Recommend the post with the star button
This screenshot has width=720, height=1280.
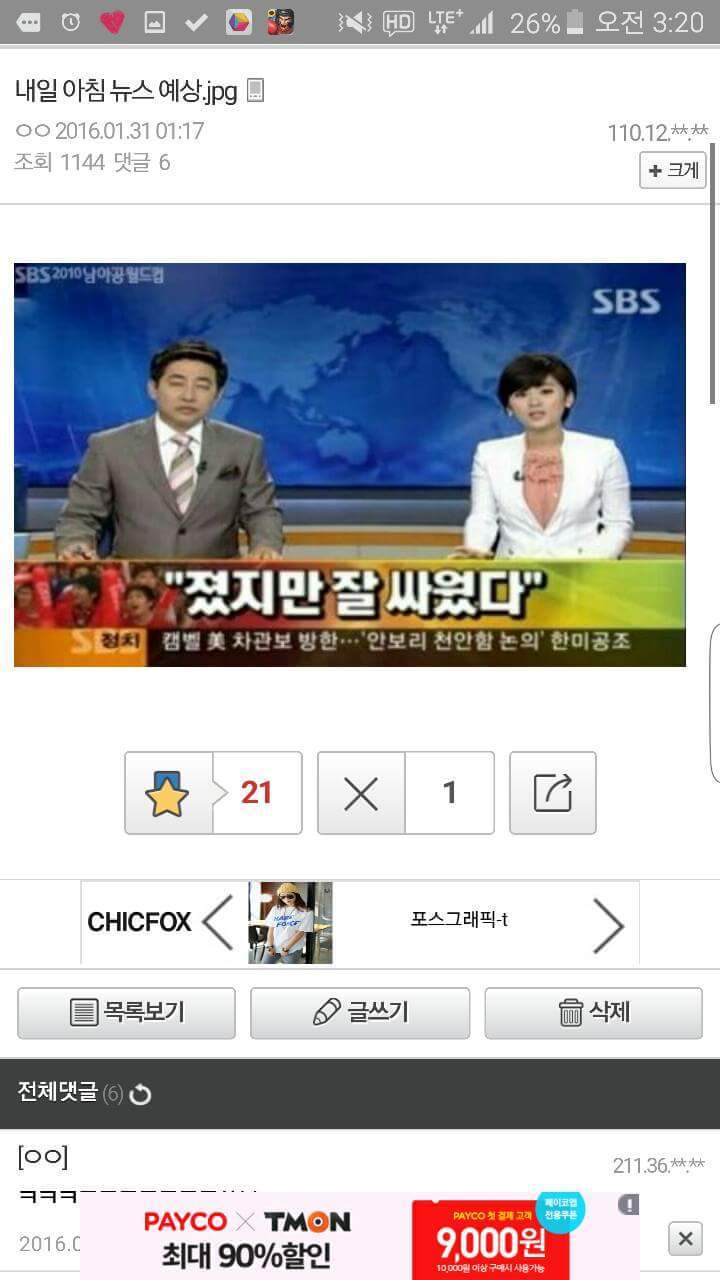tap(168, 793)
